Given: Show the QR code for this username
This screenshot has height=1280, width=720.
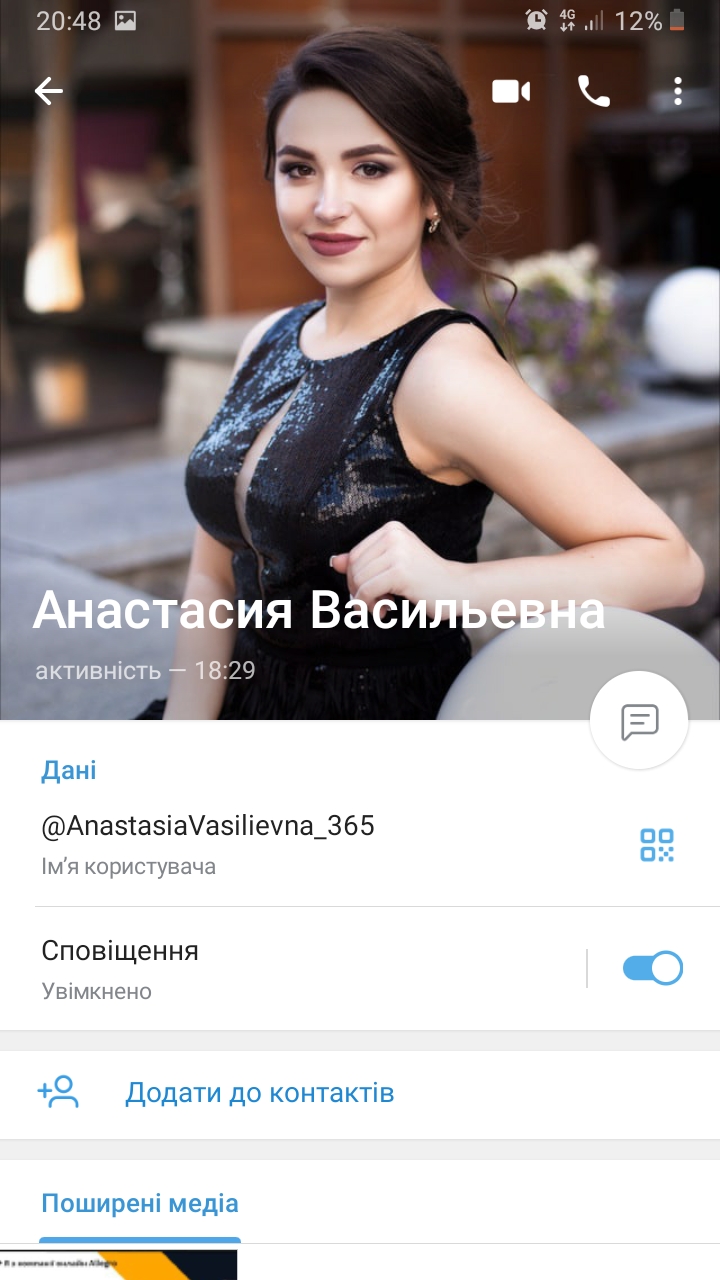Looking at the screenshot, I should tap(657, 845).
